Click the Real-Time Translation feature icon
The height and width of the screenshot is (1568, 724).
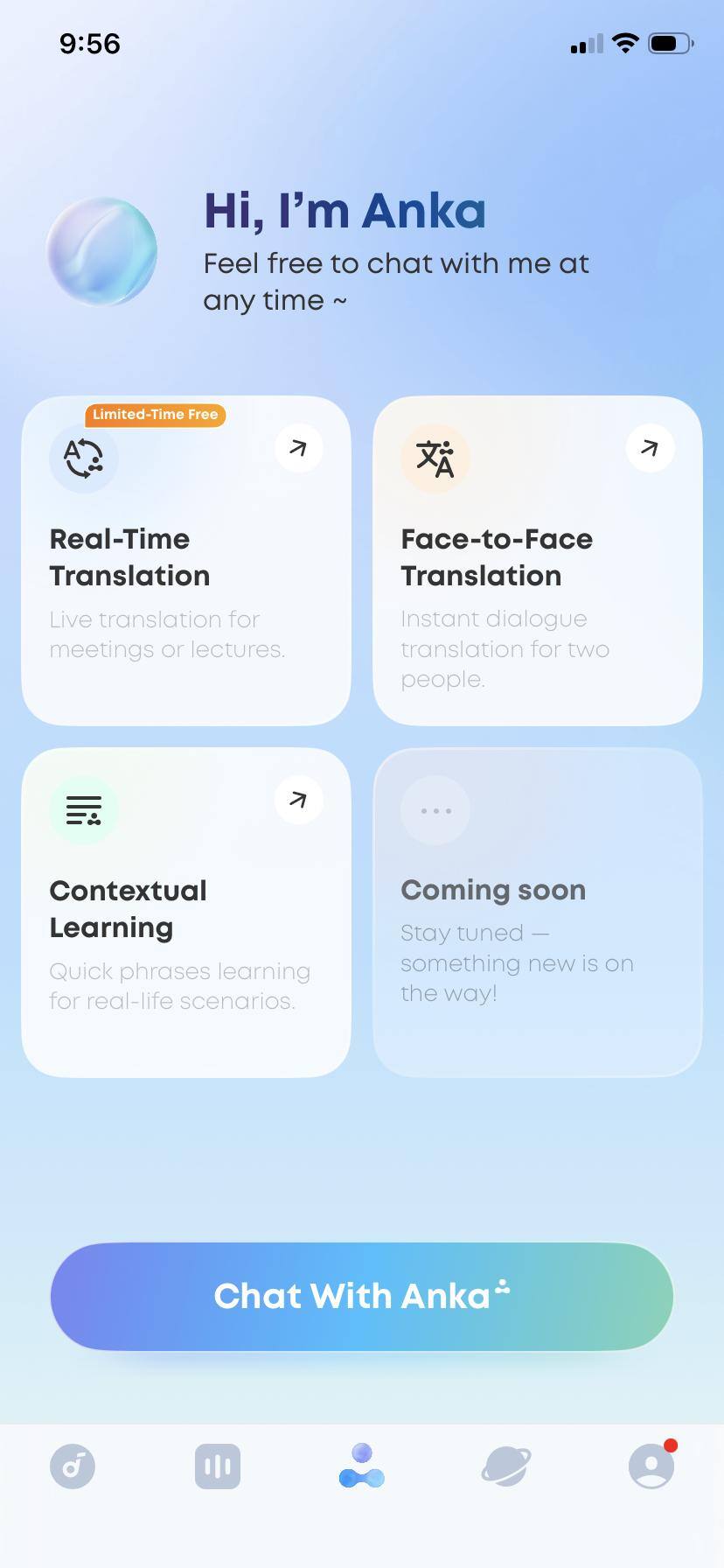coord(84,458)
